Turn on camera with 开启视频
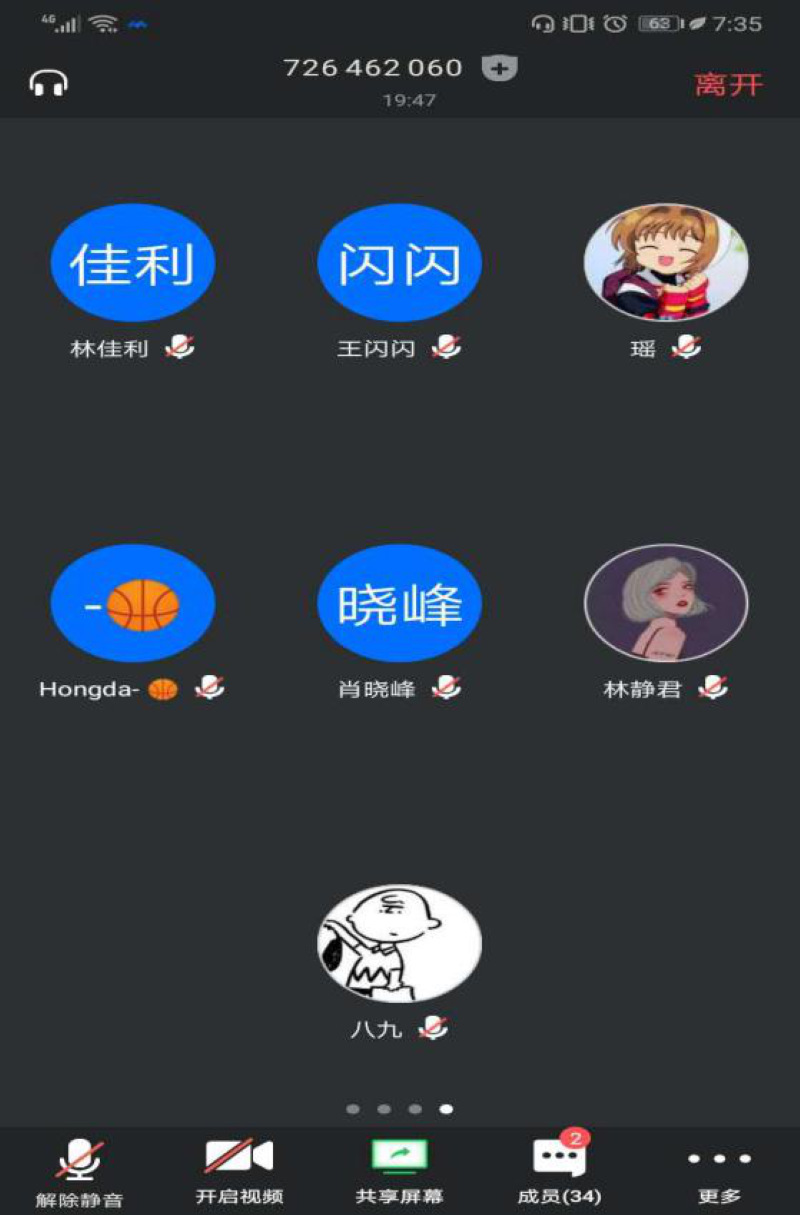The image size is (800, 1215). tap(239, 1170)
